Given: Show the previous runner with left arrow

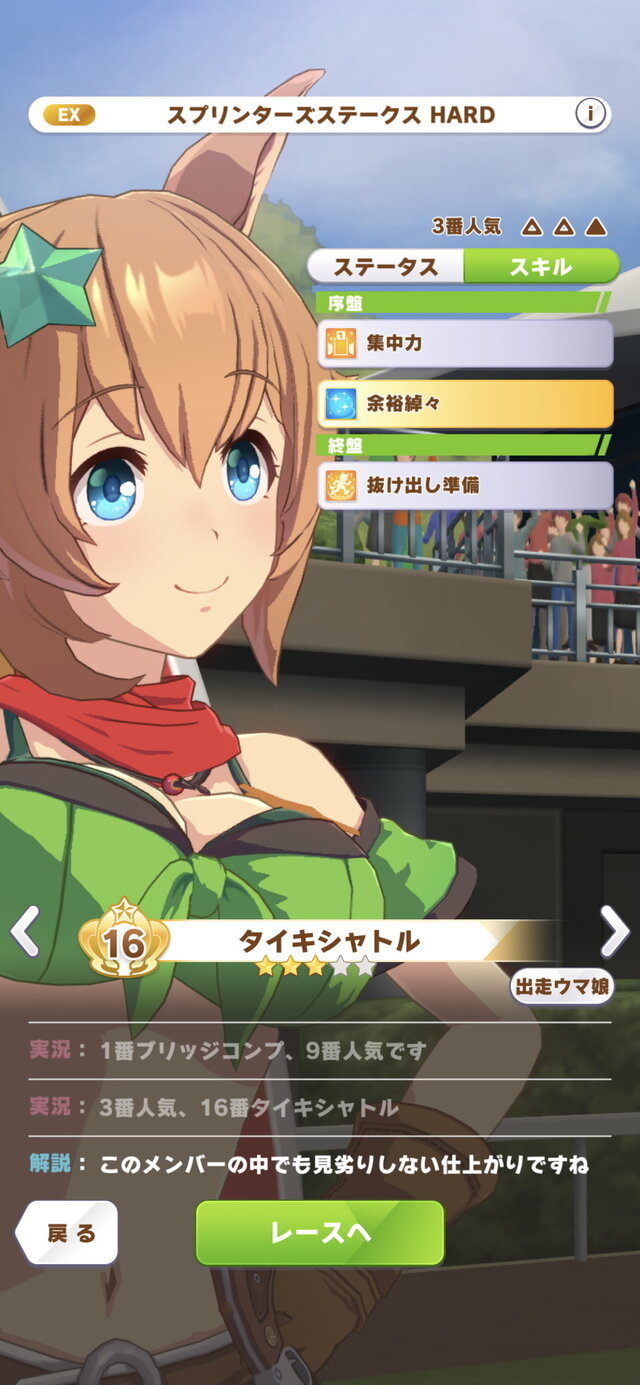Looking at the screenshot, I should point(24,932).
